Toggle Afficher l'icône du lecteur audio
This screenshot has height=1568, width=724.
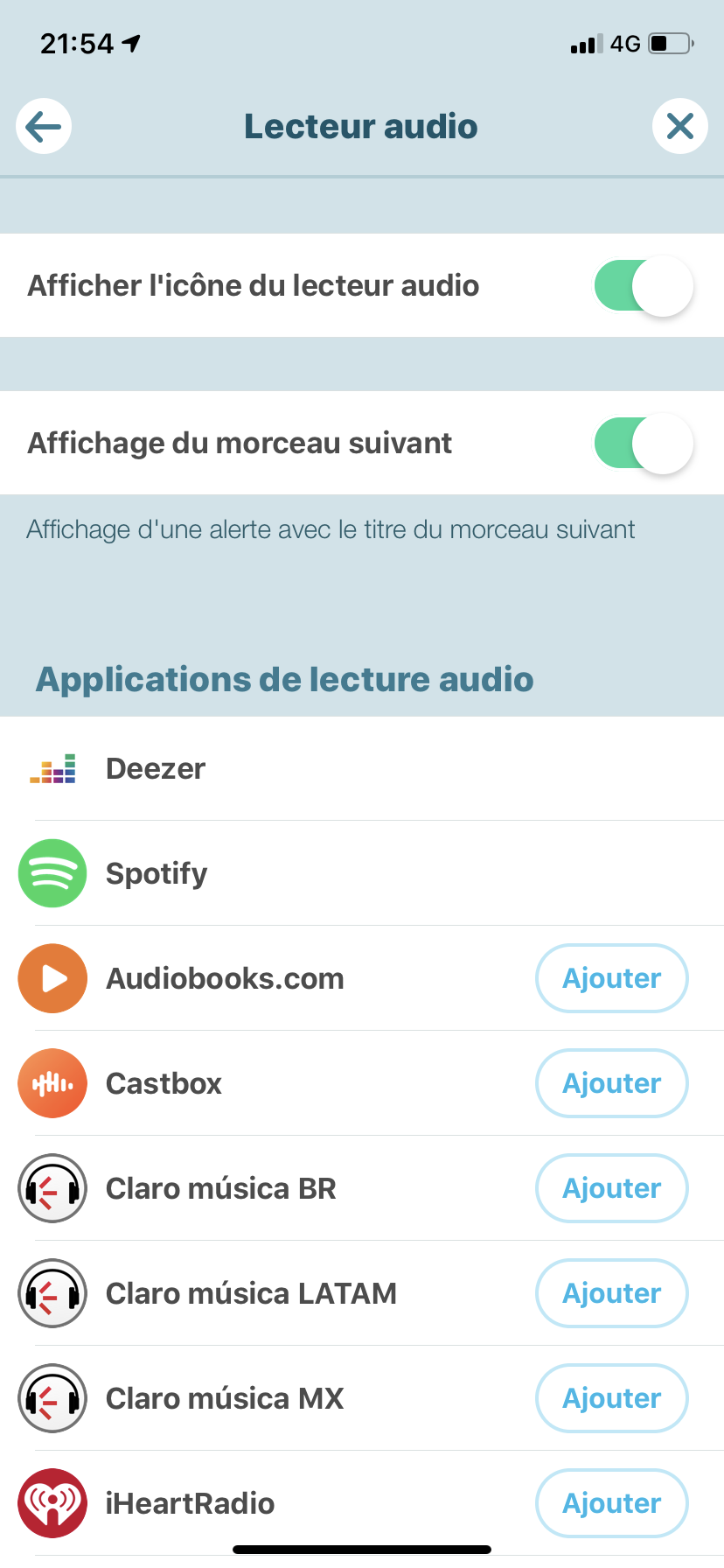[644, 286]
